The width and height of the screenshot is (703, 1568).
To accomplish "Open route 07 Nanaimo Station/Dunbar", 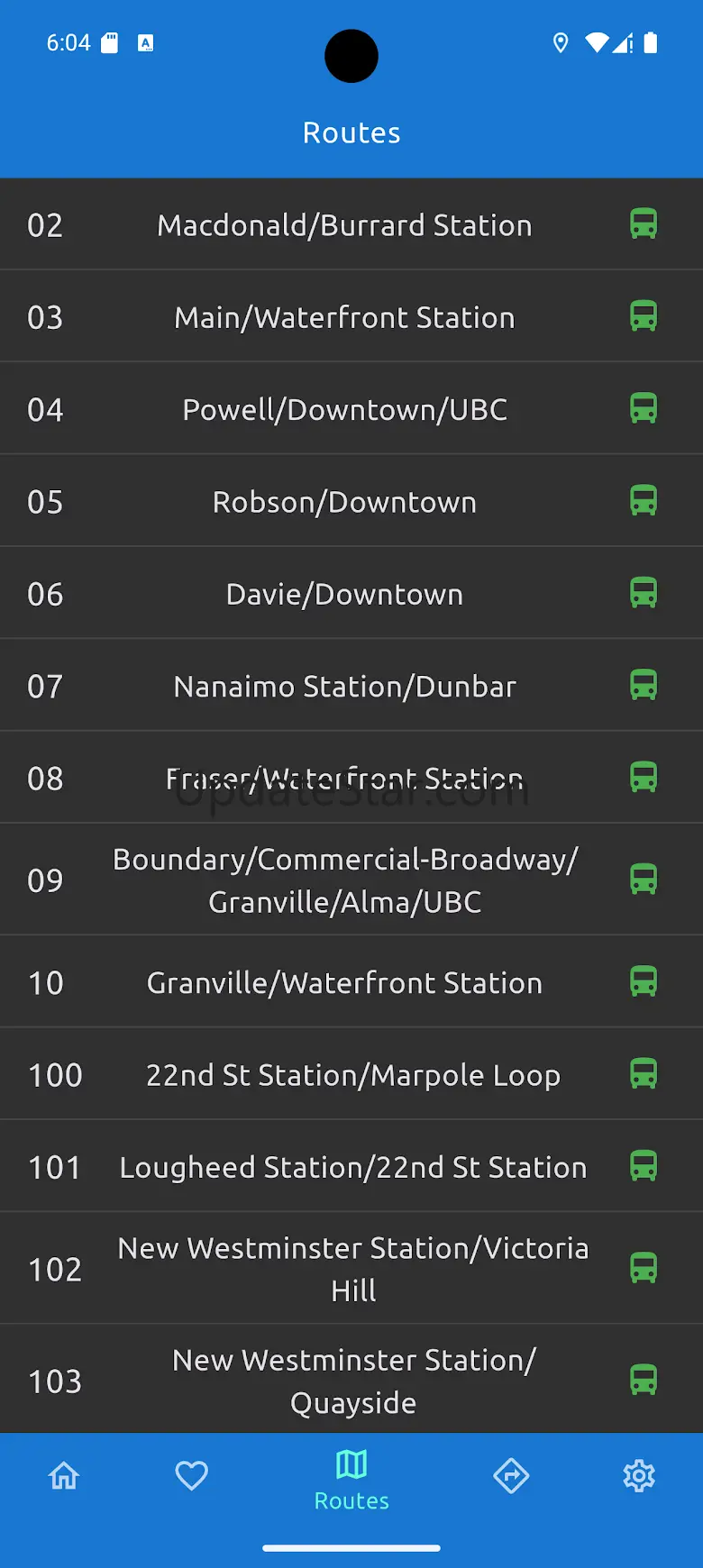I will [351, 686].
